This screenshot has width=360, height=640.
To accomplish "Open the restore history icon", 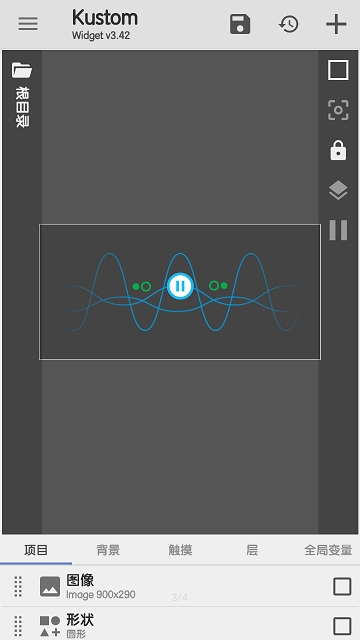I will [288, 24].
